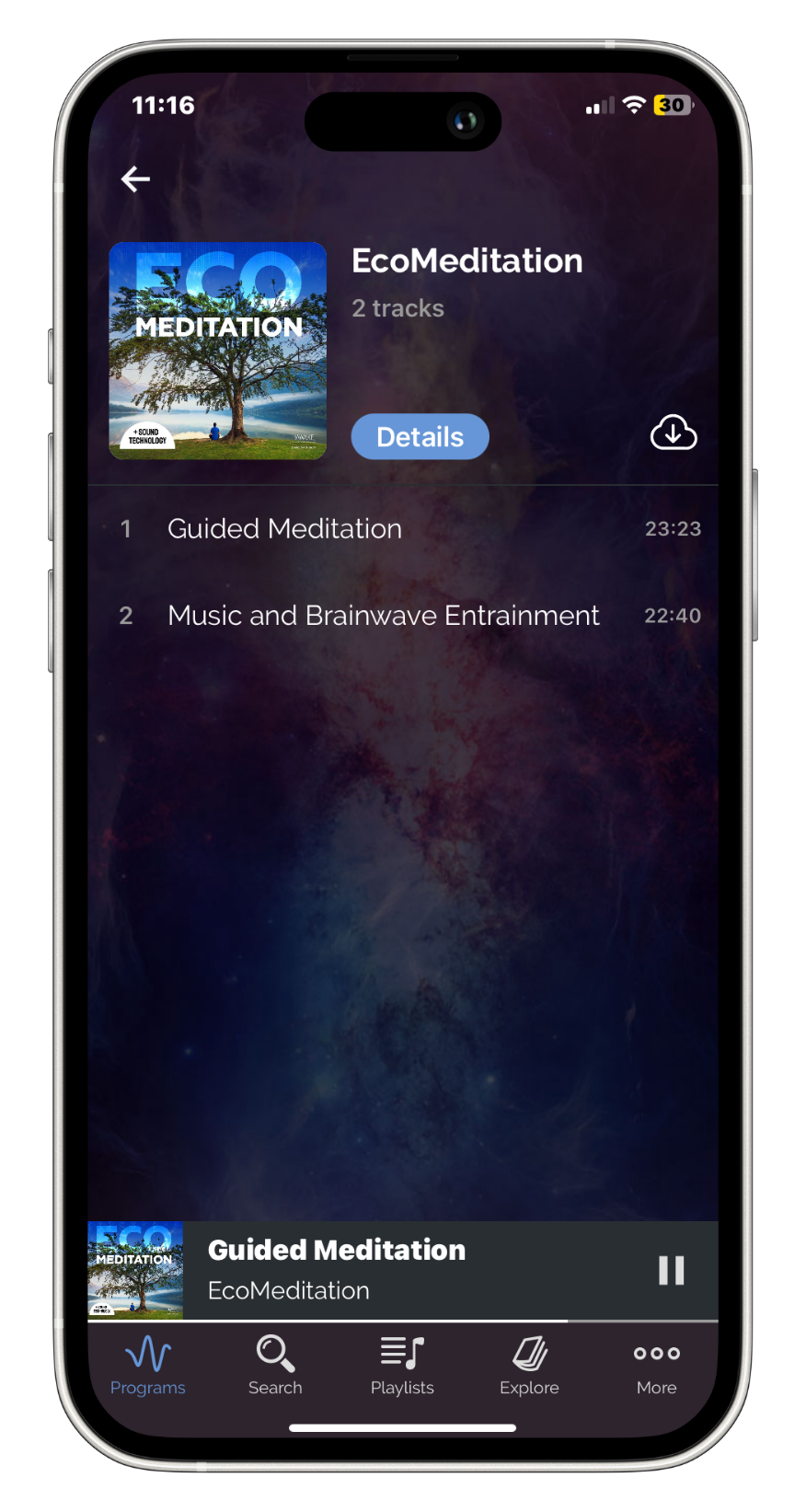Screen dimensions: 806x1512
Task: Switch to the Programs tab
Action: 148,1367
